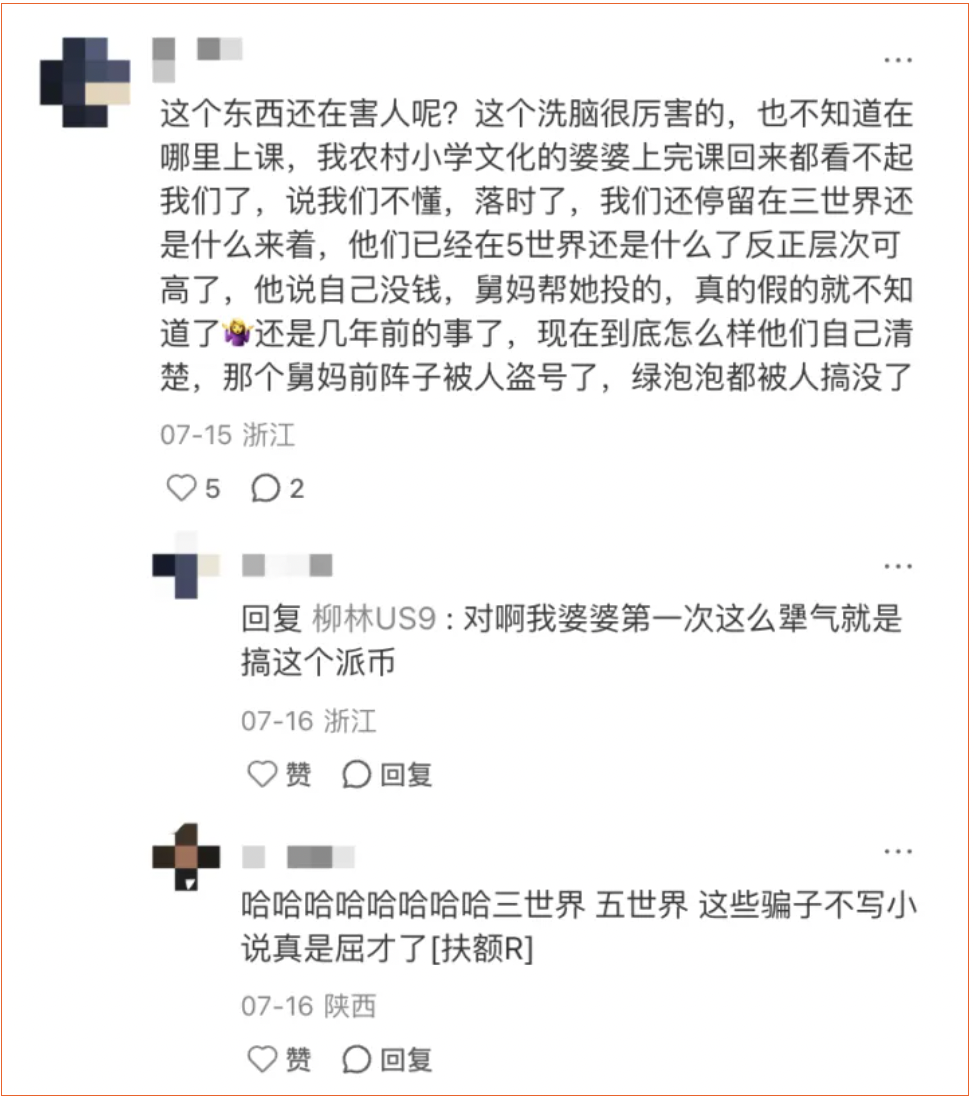Image resolution: width=974 pixels, height=1100 pixels.
Task: View avatar of the 07-16 陕西 replier
Action: click(x=186, y=857)
